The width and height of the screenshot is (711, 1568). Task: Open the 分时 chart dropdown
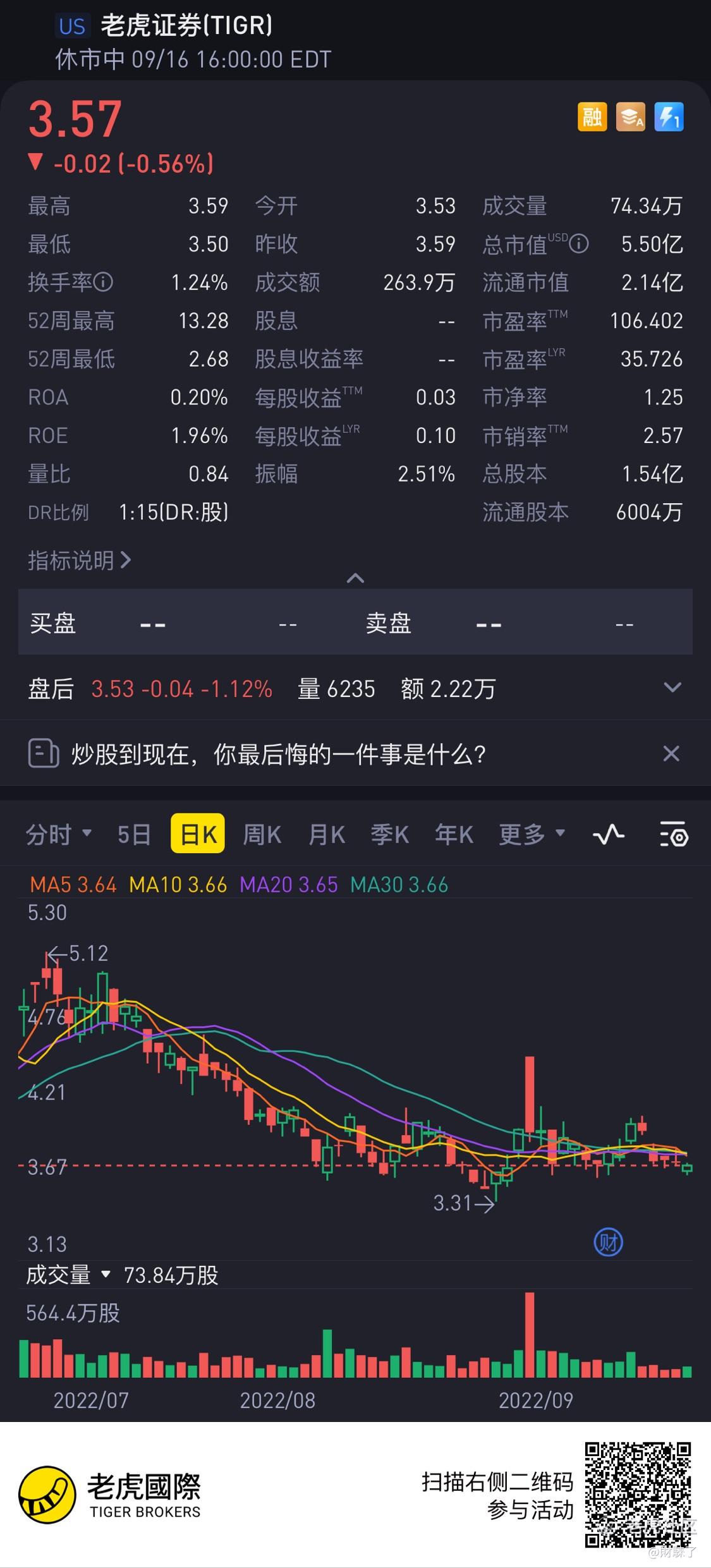(x=59, y=834)
